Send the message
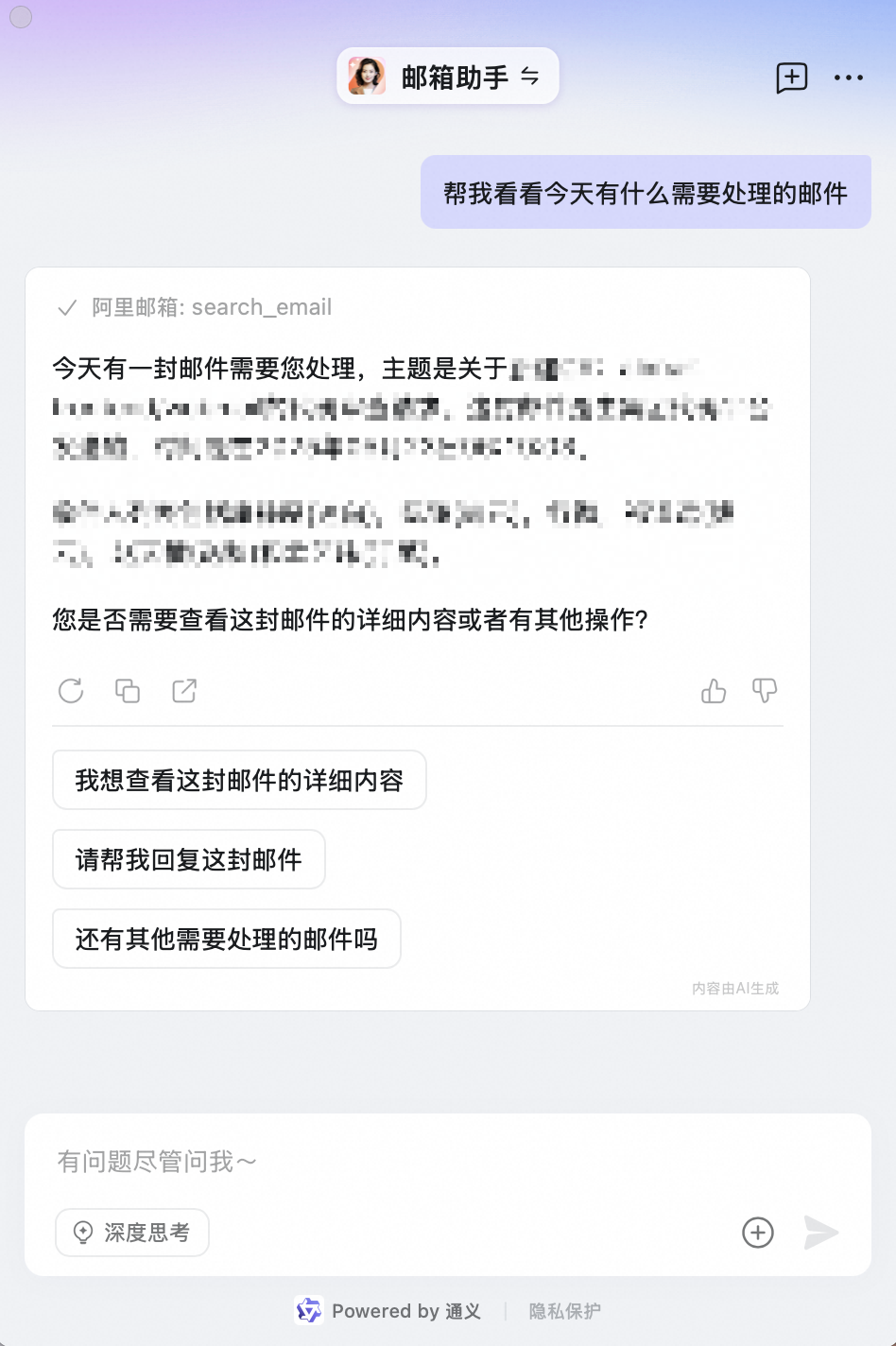 coord(820,1233)
